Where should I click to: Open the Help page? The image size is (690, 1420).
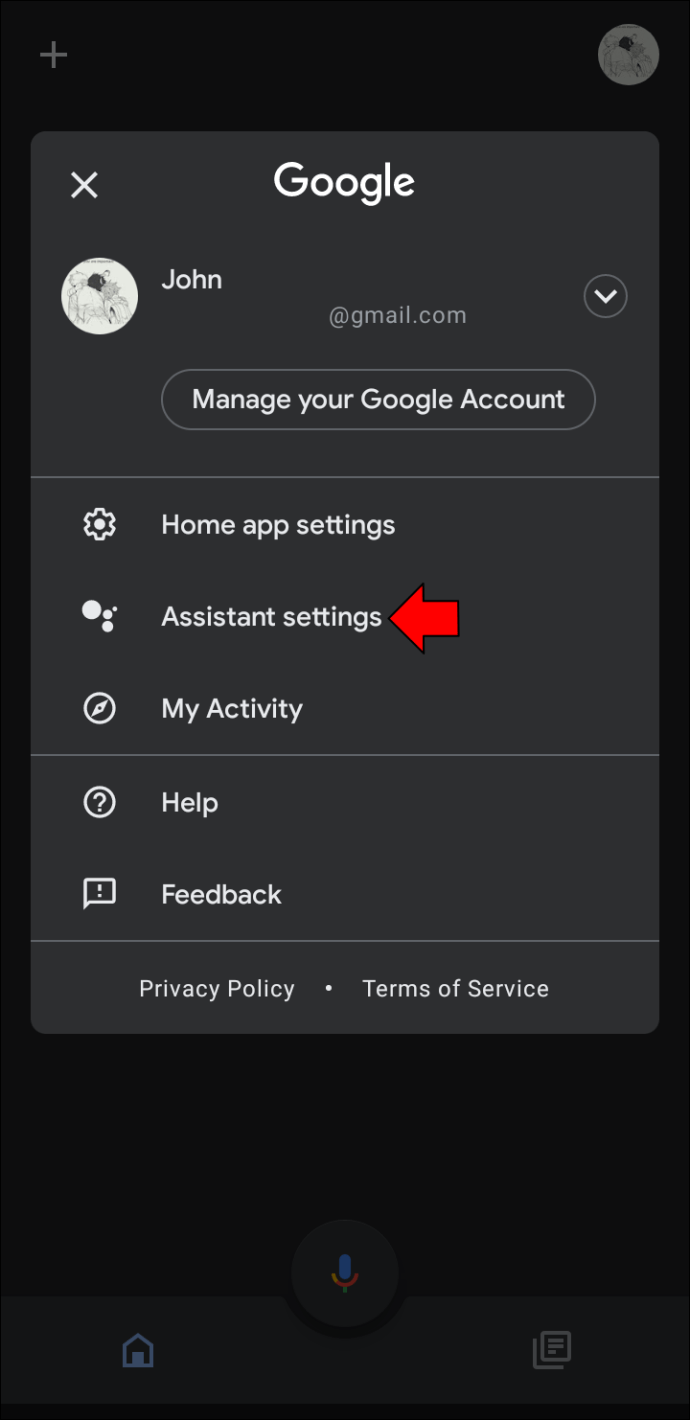pos(190,802)
